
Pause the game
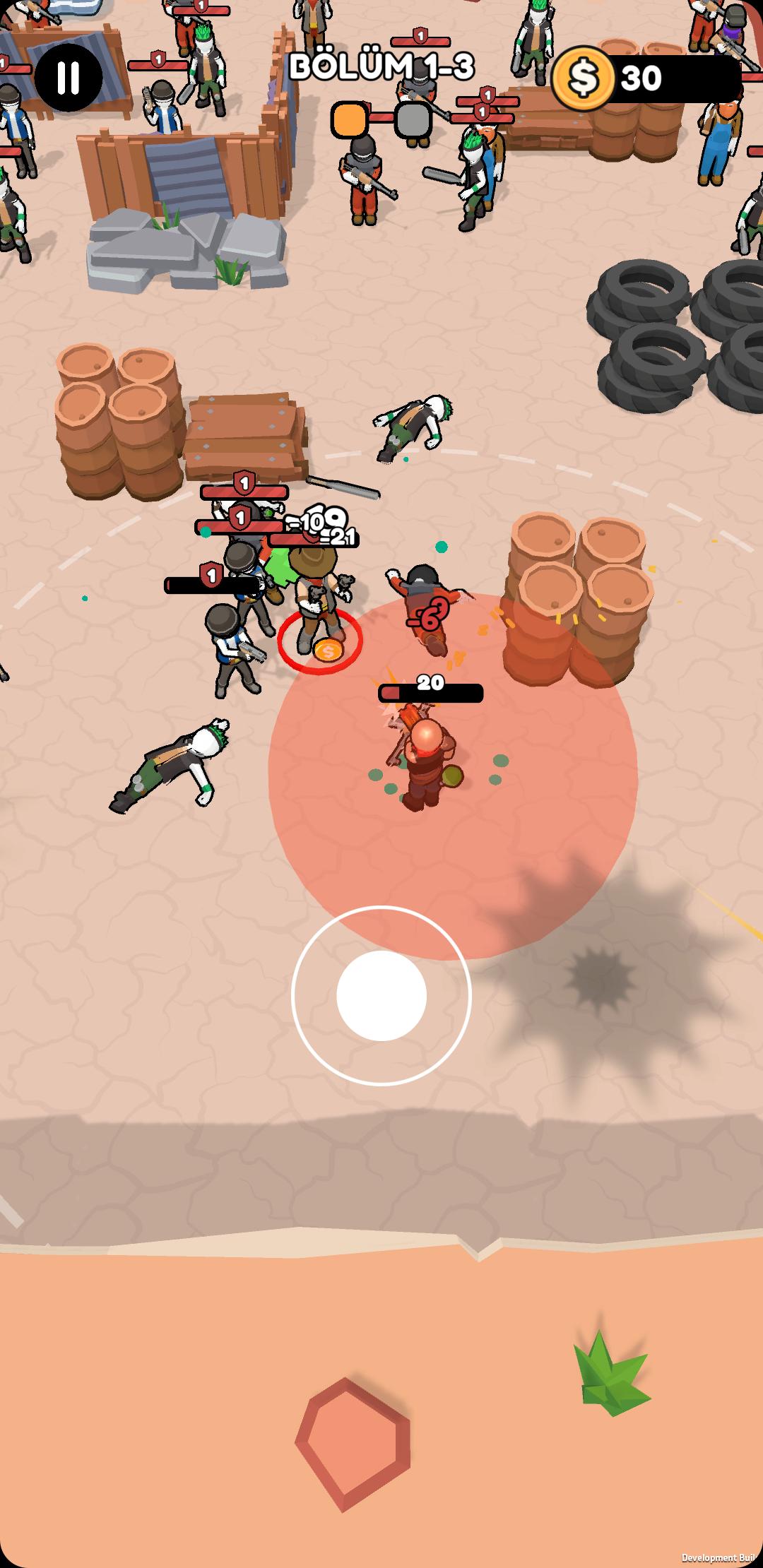[69, 77]
